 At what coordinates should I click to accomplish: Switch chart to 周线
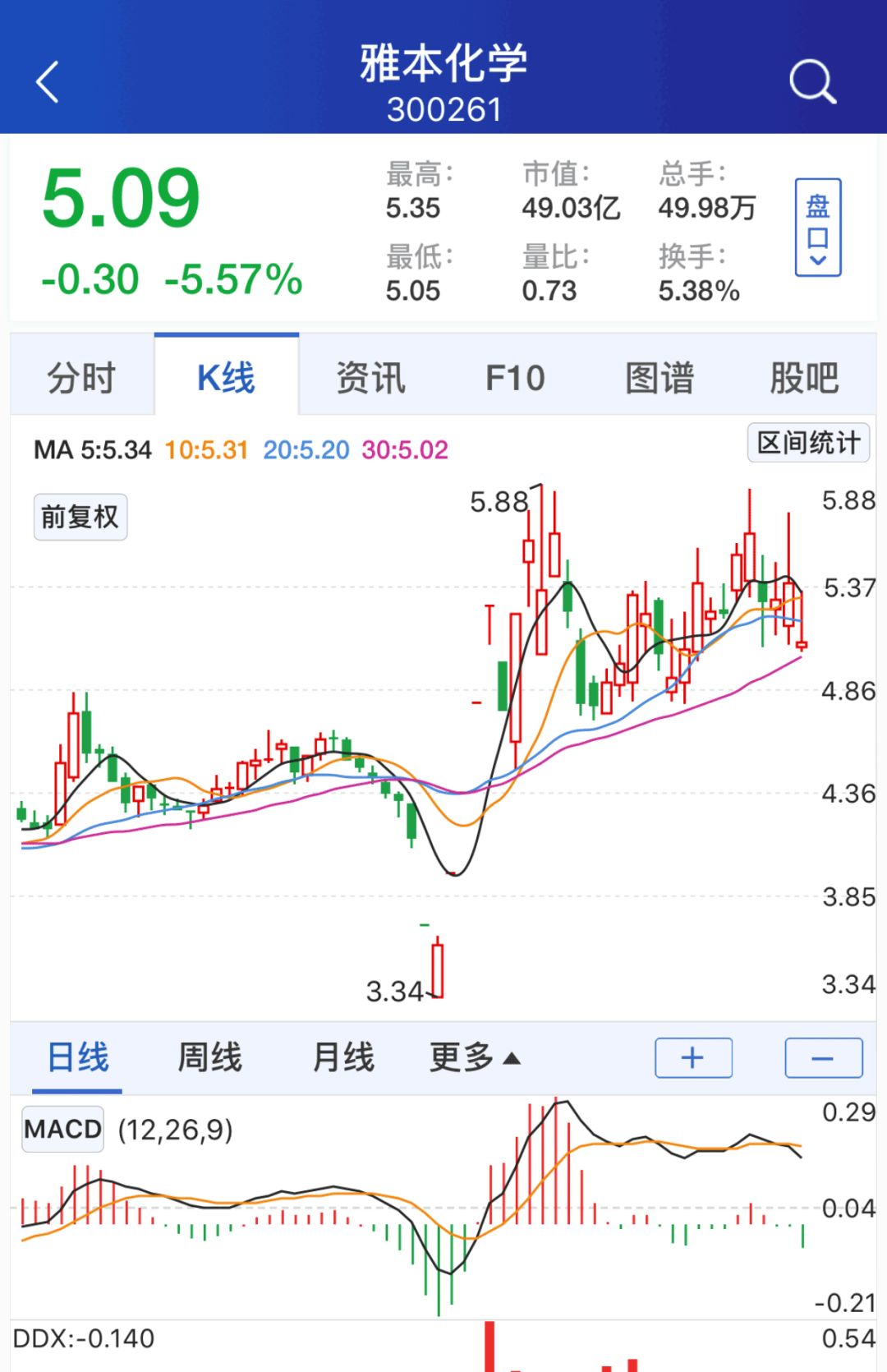coord(210,1057)
